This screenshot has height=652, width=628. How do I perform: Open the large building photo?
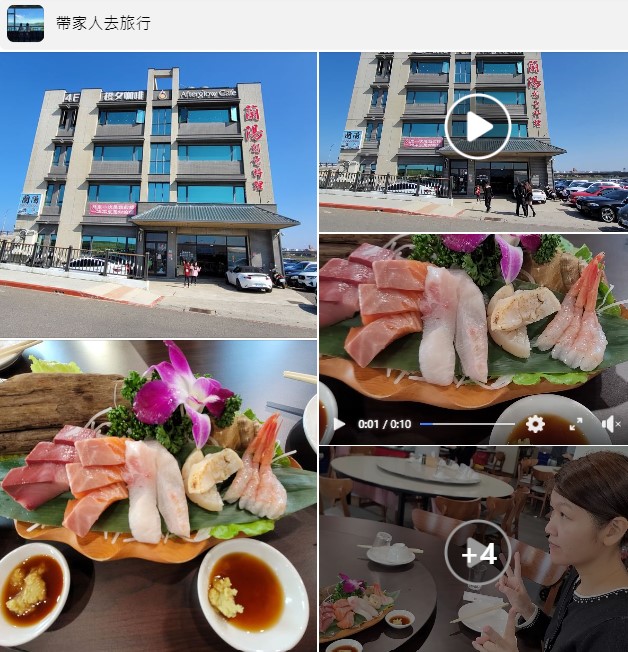pyautogui.click(x=158, y=194)
